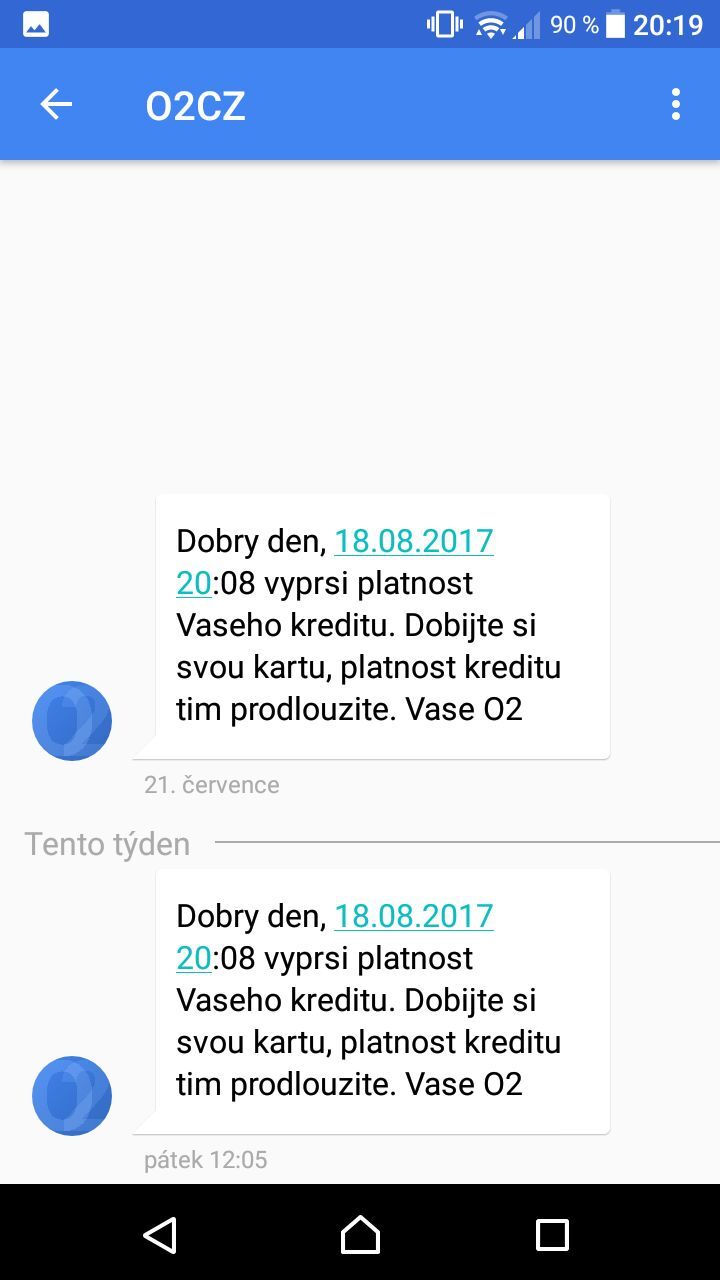The width and height of the screenshot is (720, 1280).
Task: Open date link in the 21. července message
Action: click(x=413, y=542)
